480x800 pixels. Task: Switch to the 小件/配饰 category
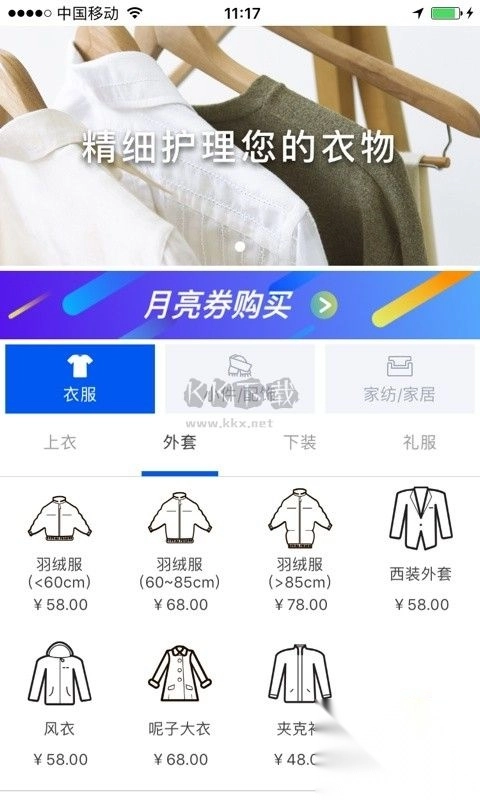coord(240,379)
